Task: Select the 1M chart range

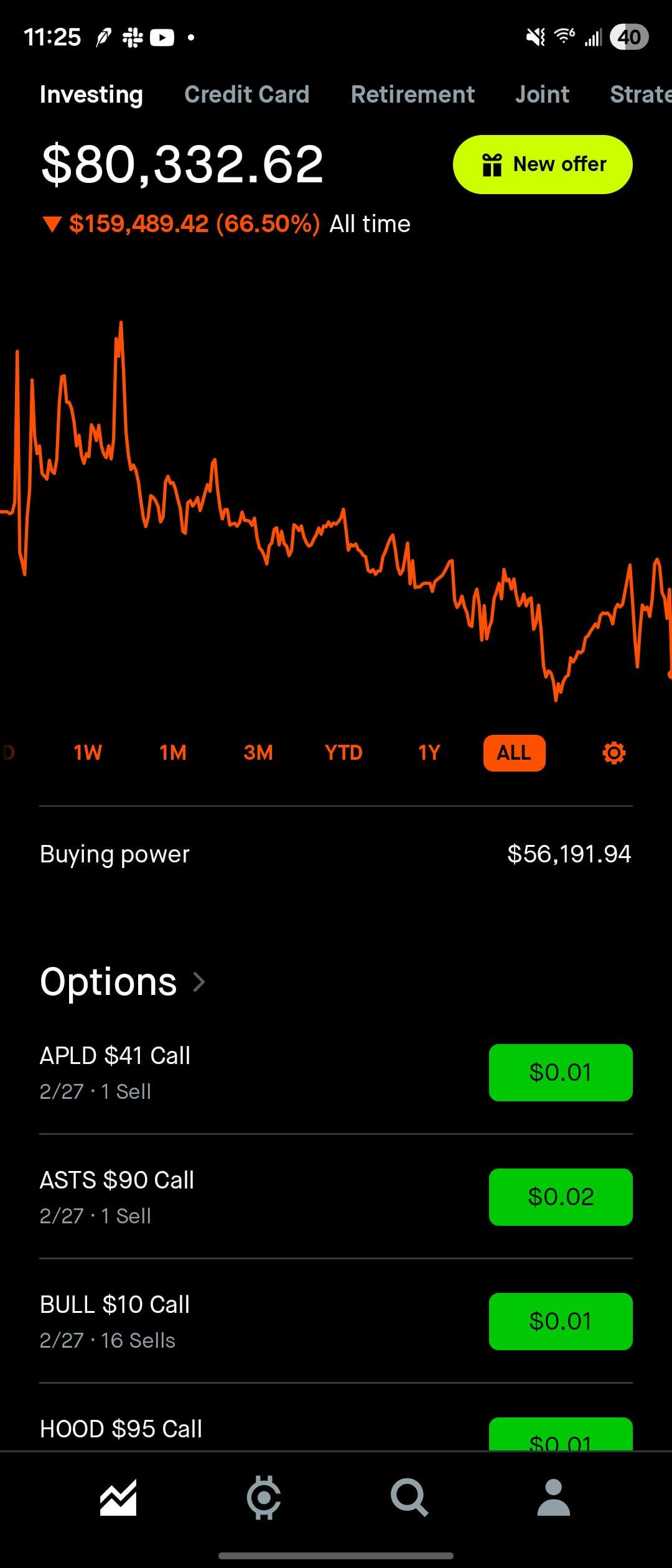Action: [x=173, y=753]
